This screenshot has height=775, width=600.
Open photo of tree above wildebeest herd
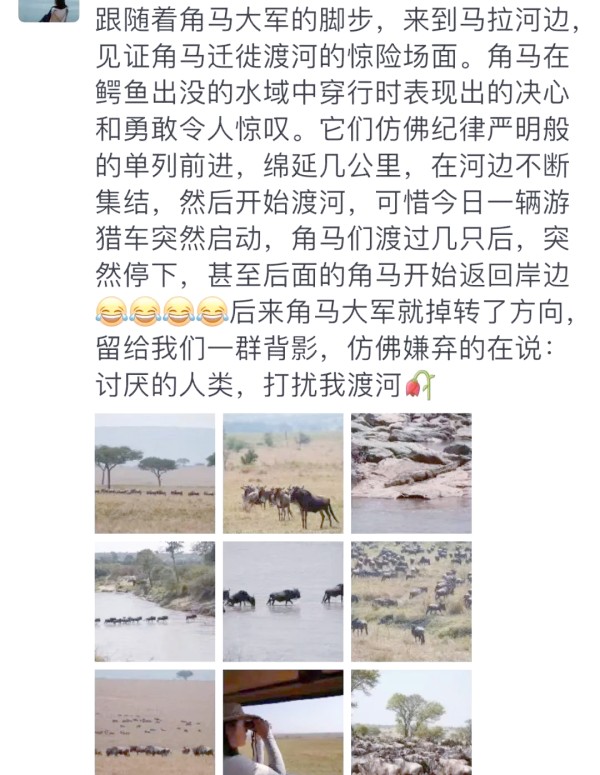[x=411, y=722]
